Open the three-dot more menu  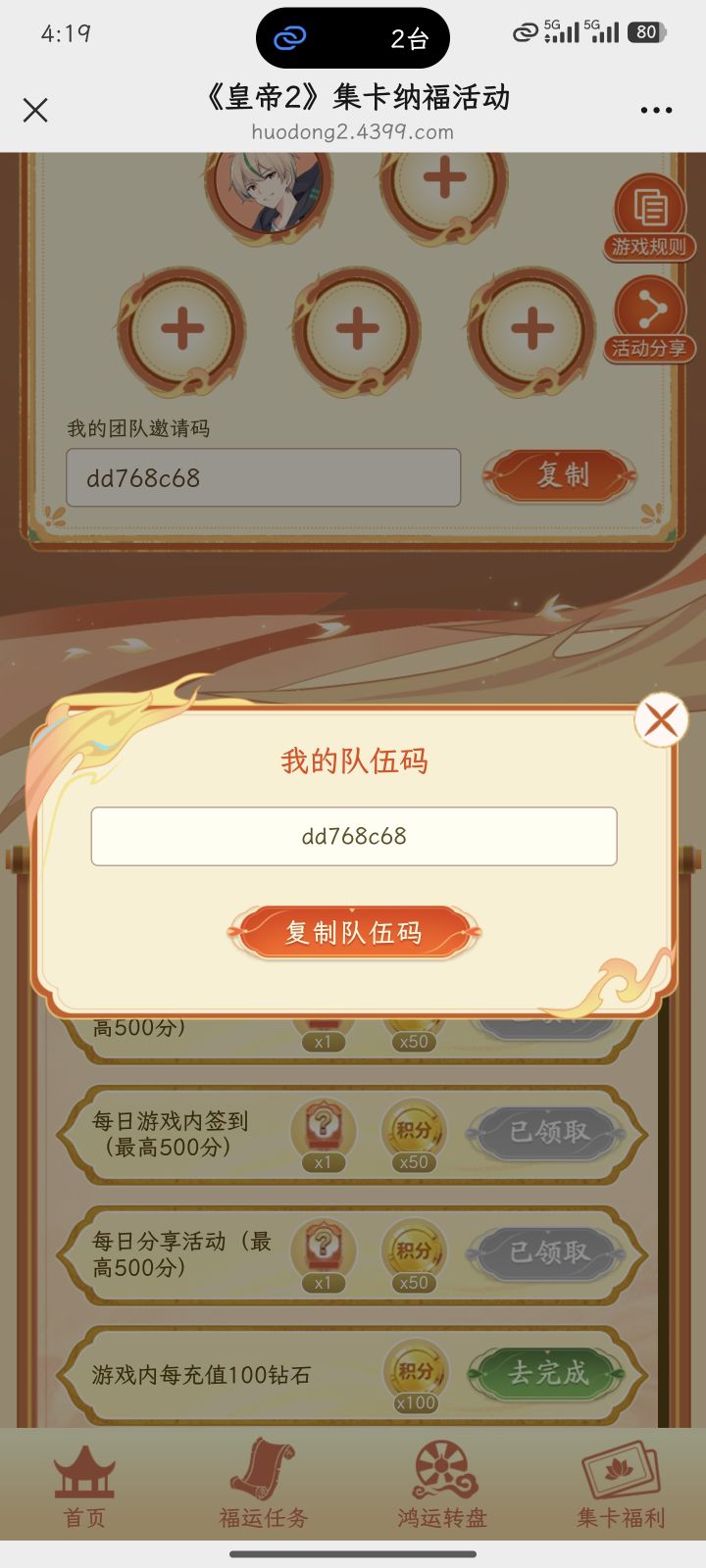pyautogui.click(x=655, y=111)
